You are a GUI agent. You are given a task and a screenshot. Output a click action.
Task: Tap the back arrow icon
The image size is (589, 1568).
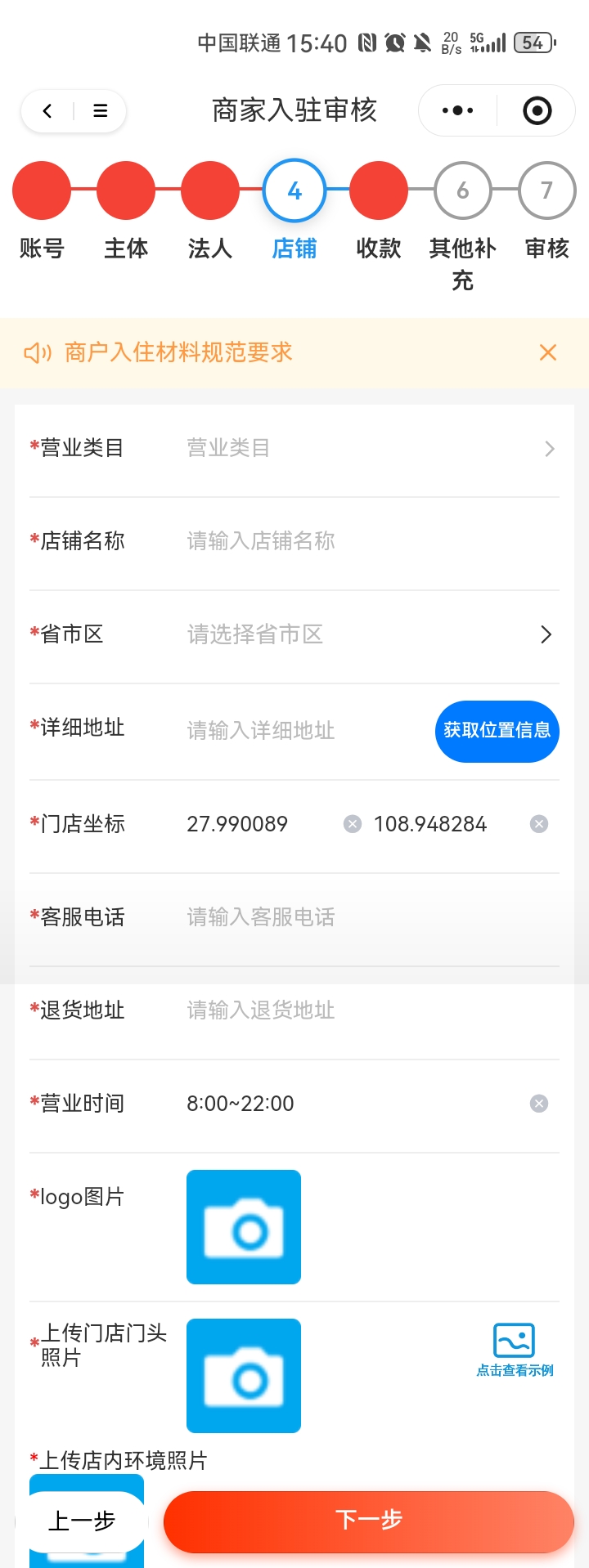point(47,110)
